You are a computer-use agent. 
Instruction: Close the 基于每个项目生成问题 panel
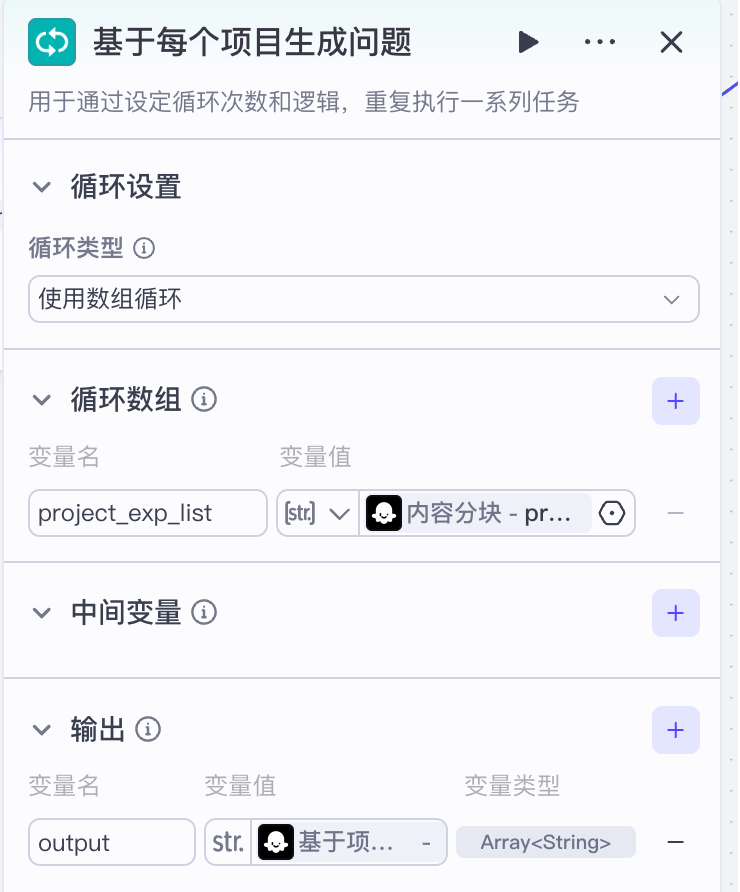point(671,42)
